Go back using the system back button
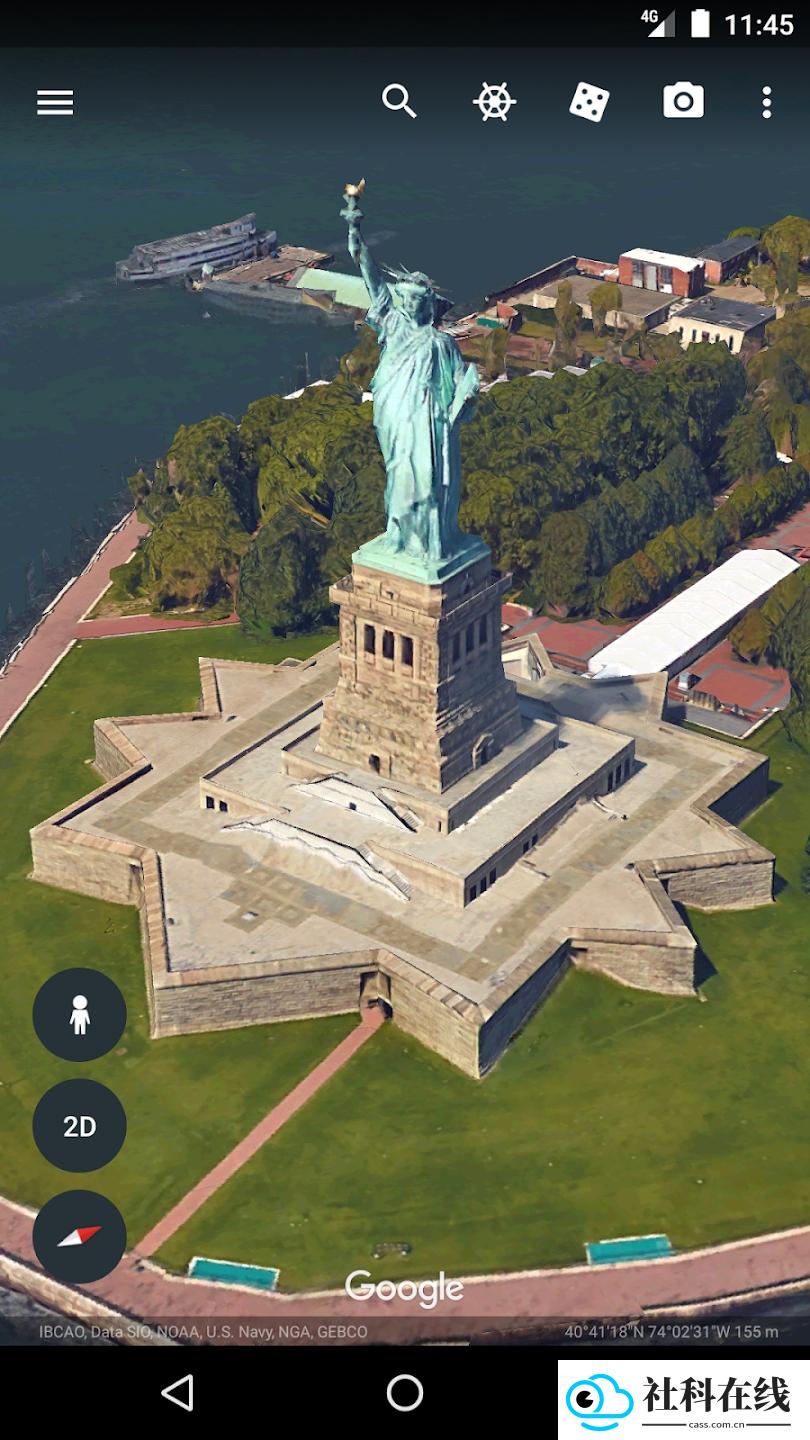 [177, 1392]
